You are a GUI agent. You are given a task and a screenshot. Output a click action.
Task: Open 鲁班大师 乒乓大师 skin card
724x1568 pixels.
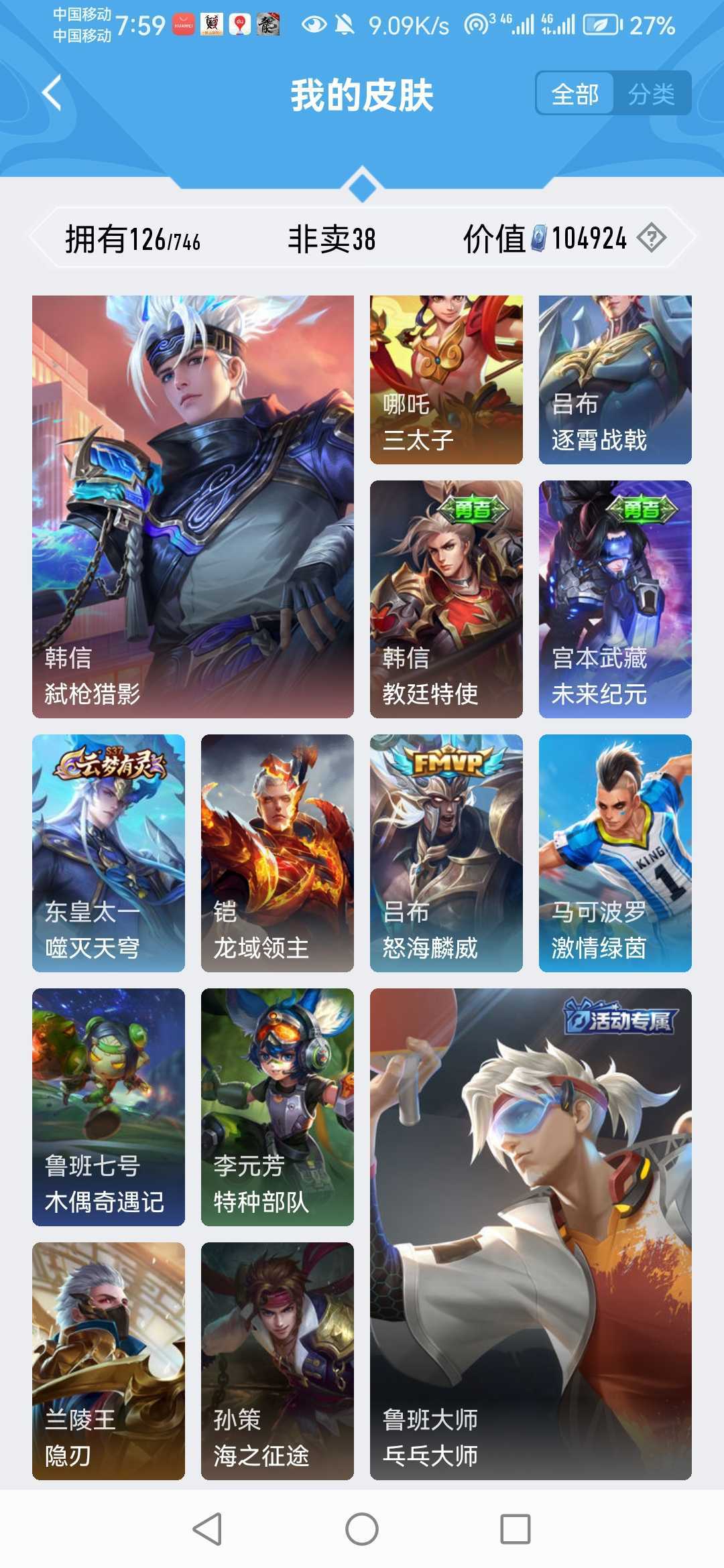[530, 1233]
